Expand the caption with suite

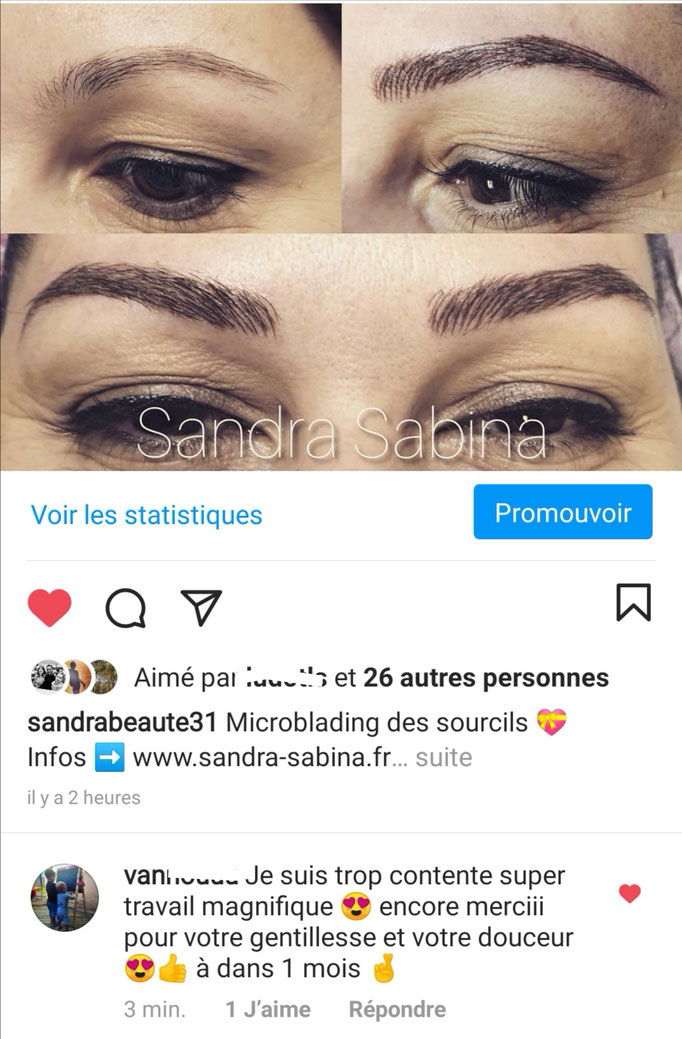click(444, 758)
